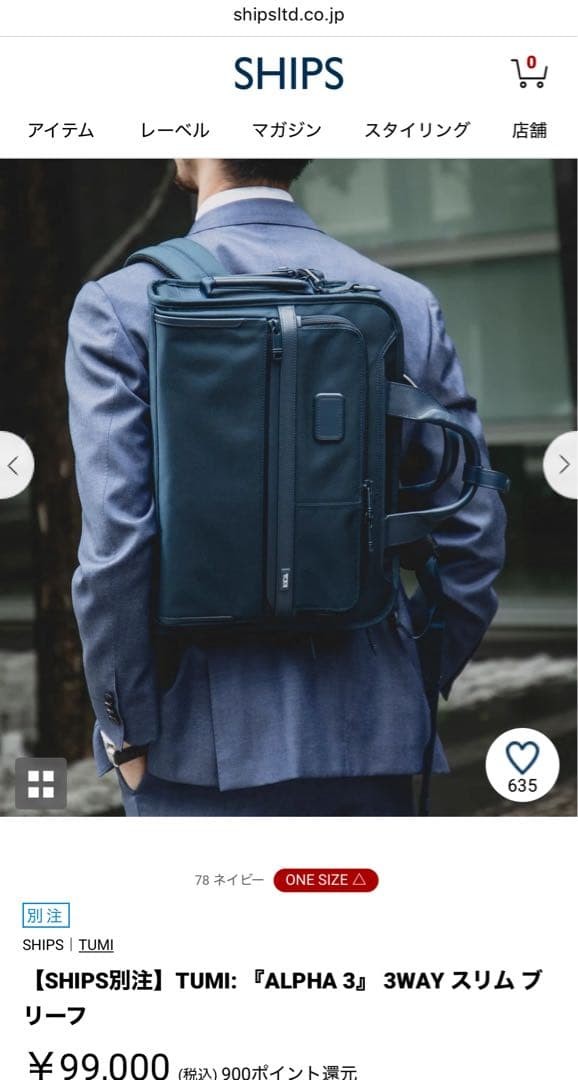578x1080 pixels.
Task: Open the 店舗 store list
Action: pos(529,130)
